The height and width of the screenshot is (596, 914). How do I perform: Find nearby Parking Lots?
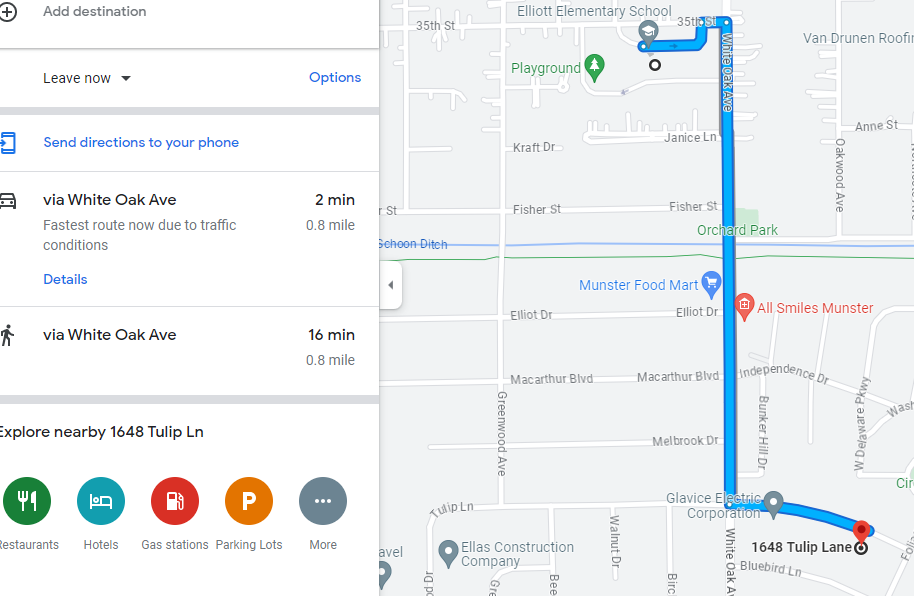pos(249,501)
